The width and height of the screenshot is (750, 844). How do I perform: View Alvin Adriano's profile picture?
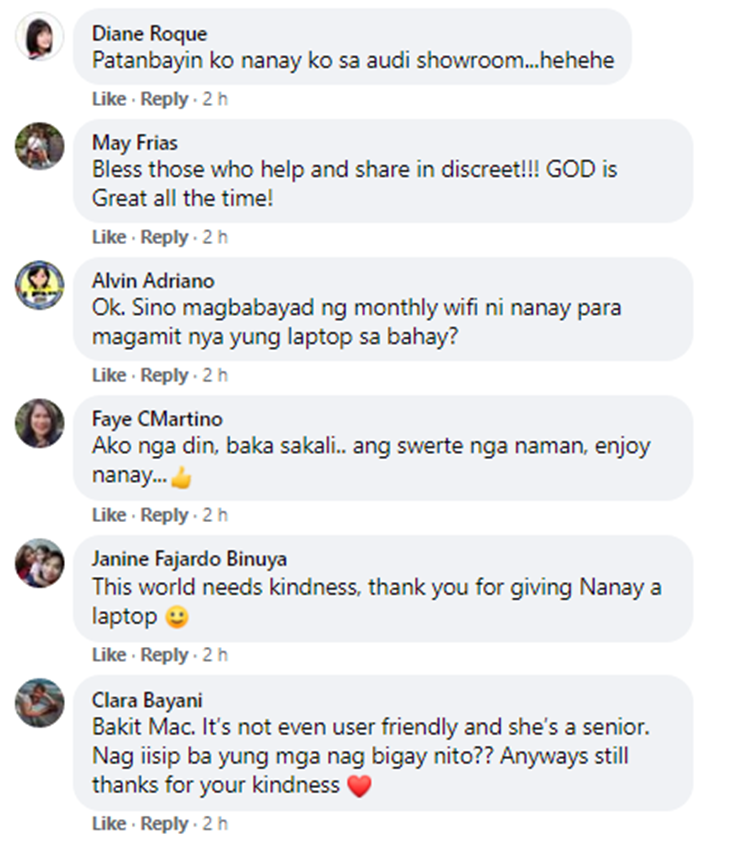pos(40,286)
